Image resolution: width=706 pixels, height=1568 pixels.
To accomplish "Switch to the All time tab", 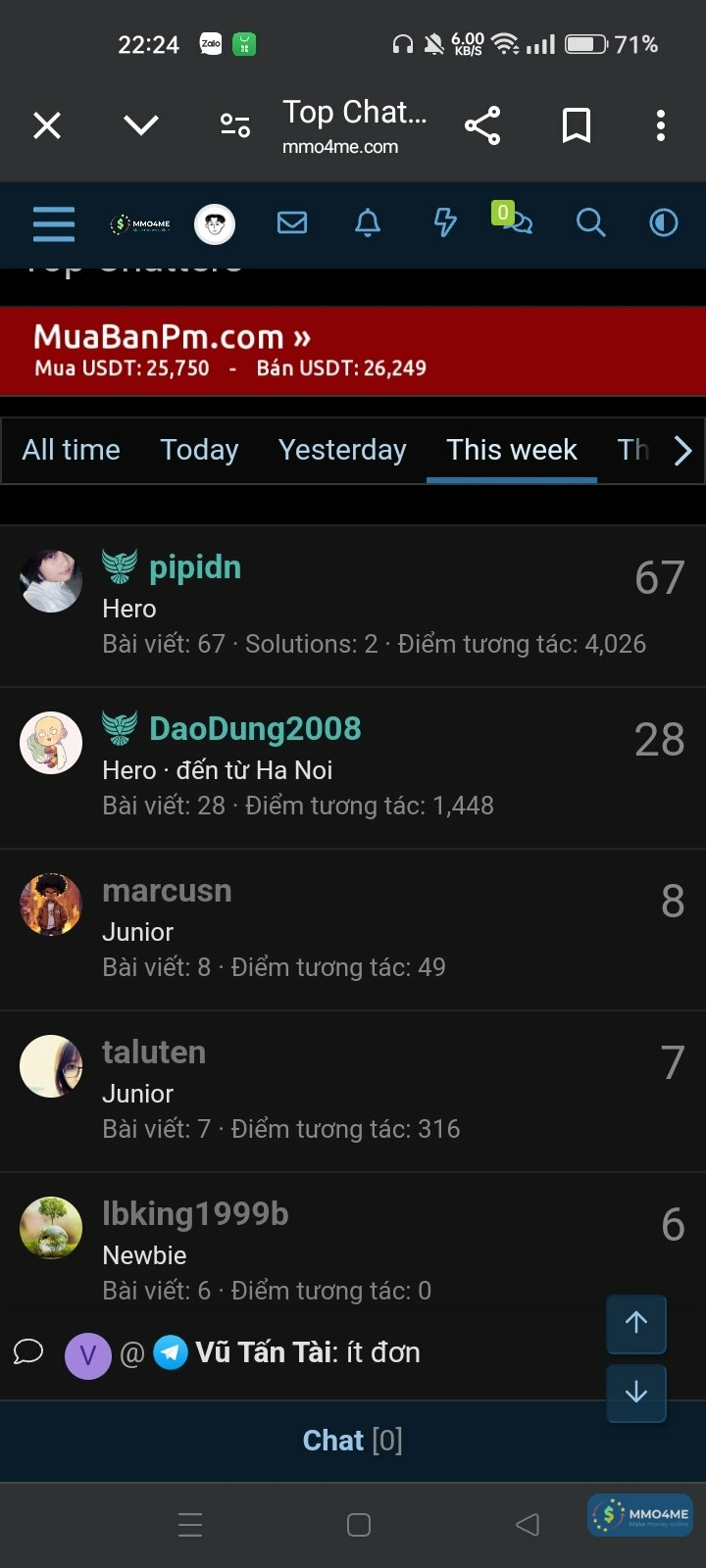I will pos(71,450).
